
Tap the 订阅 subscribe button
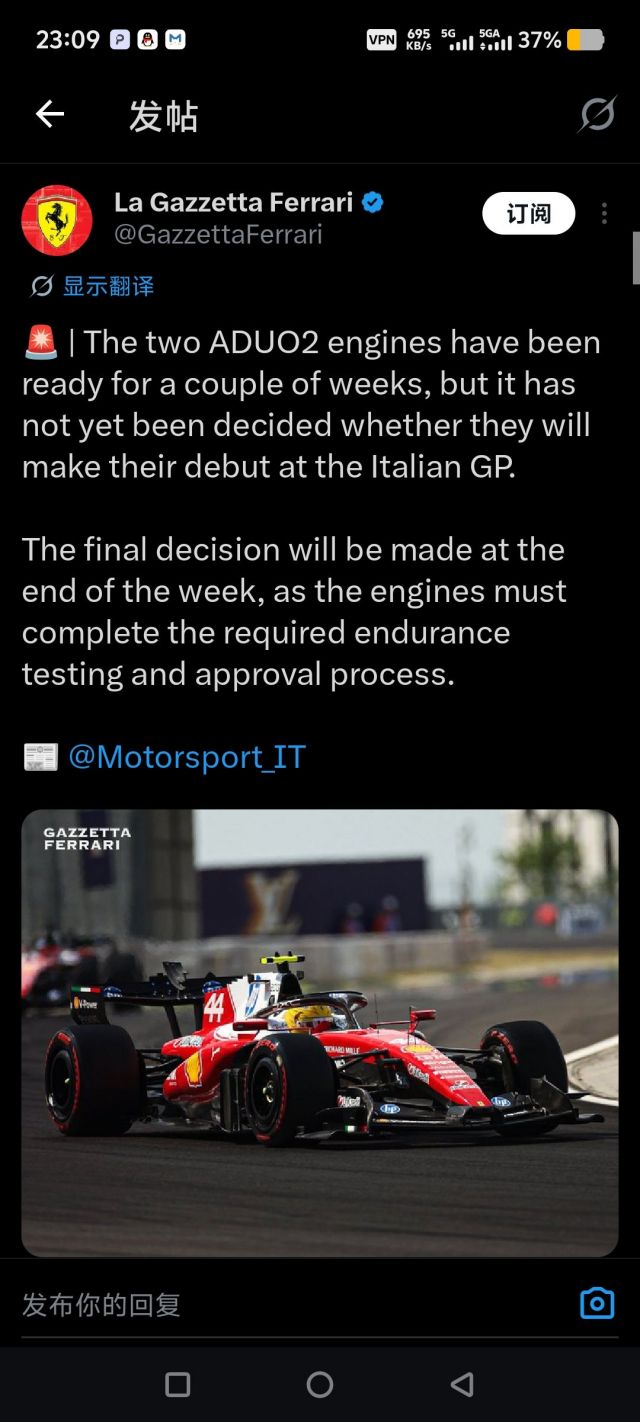(x=528, y=213)
